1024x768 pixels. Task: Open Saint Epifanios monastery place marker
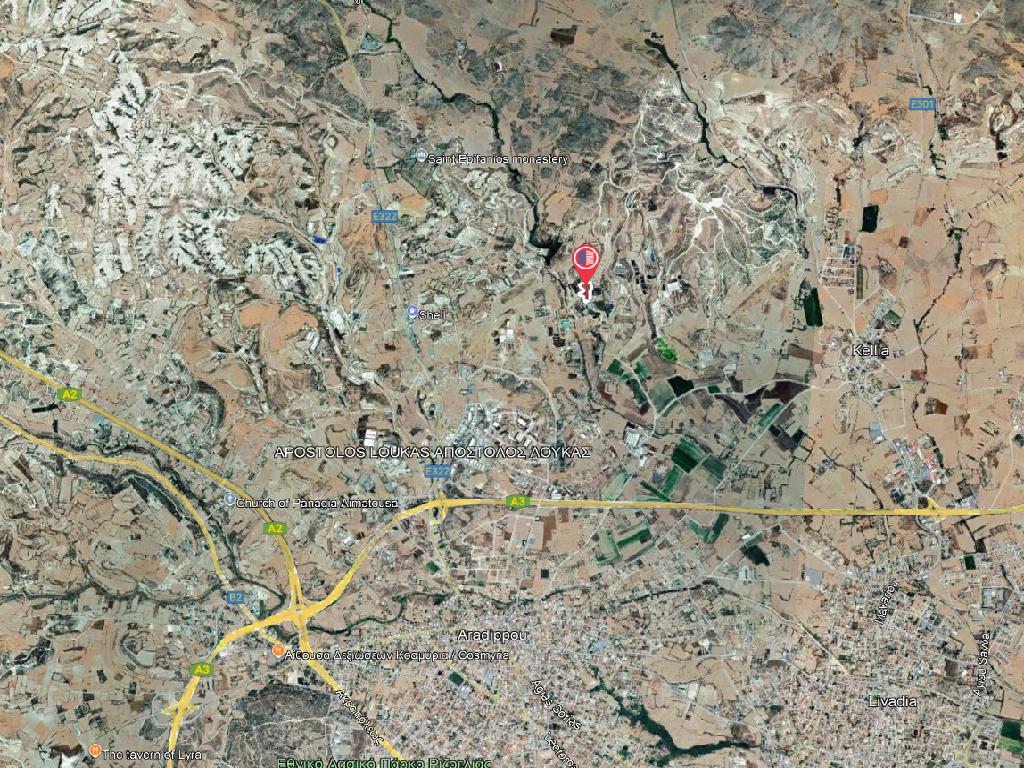(421, 156)
